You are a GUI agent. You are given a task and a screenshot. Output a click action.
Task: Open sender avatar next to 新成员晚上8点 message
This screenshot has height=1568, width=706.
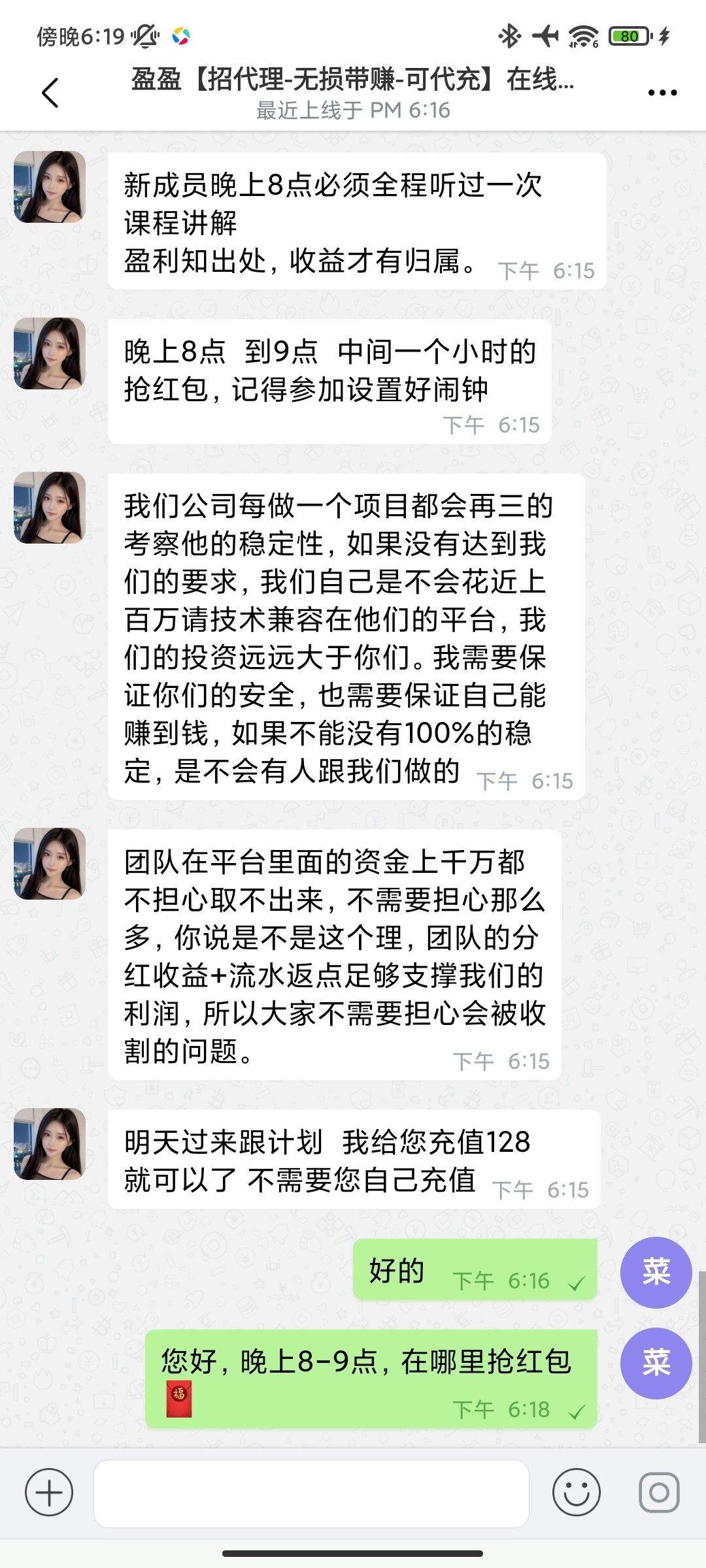50,187
